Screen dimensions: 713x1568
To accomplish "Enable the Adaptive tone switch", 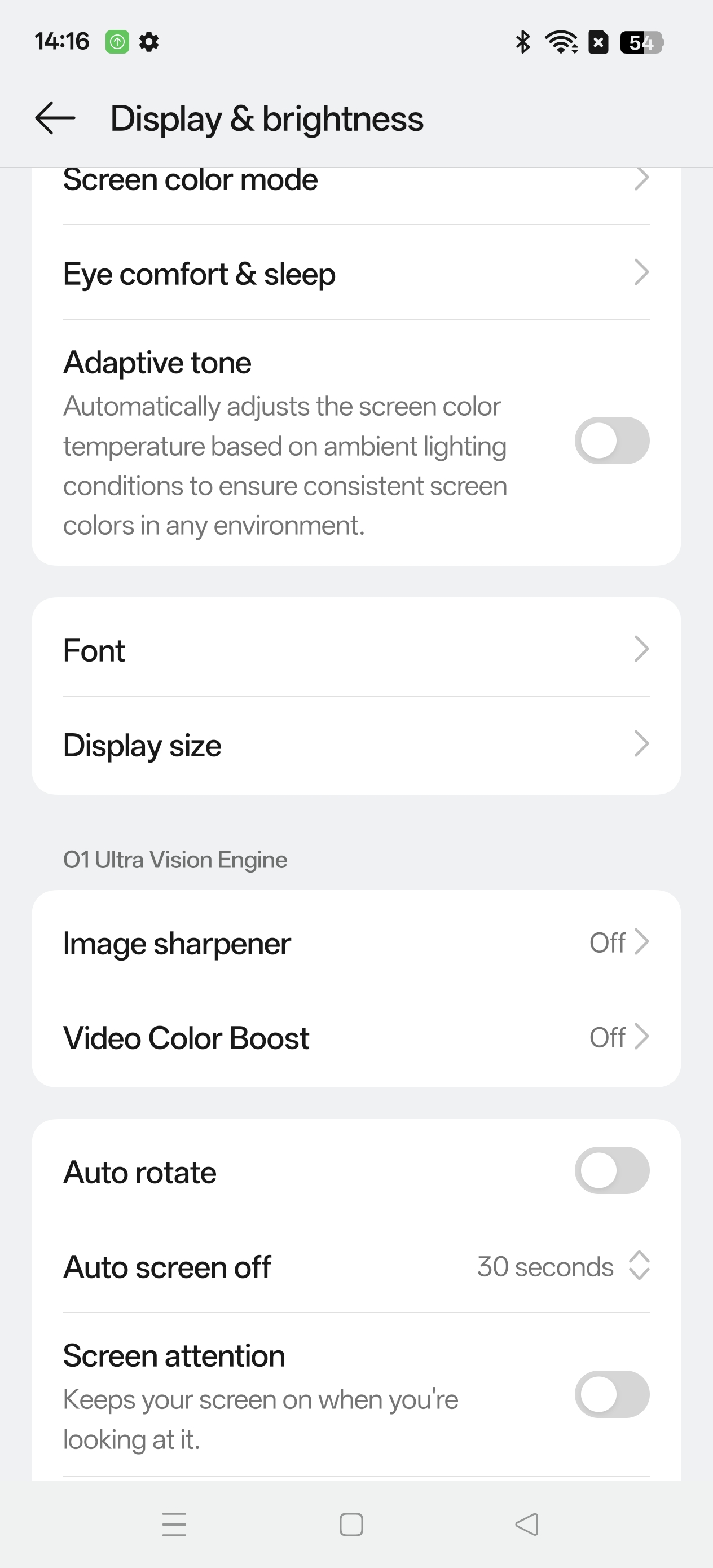I will coord(611,441).
